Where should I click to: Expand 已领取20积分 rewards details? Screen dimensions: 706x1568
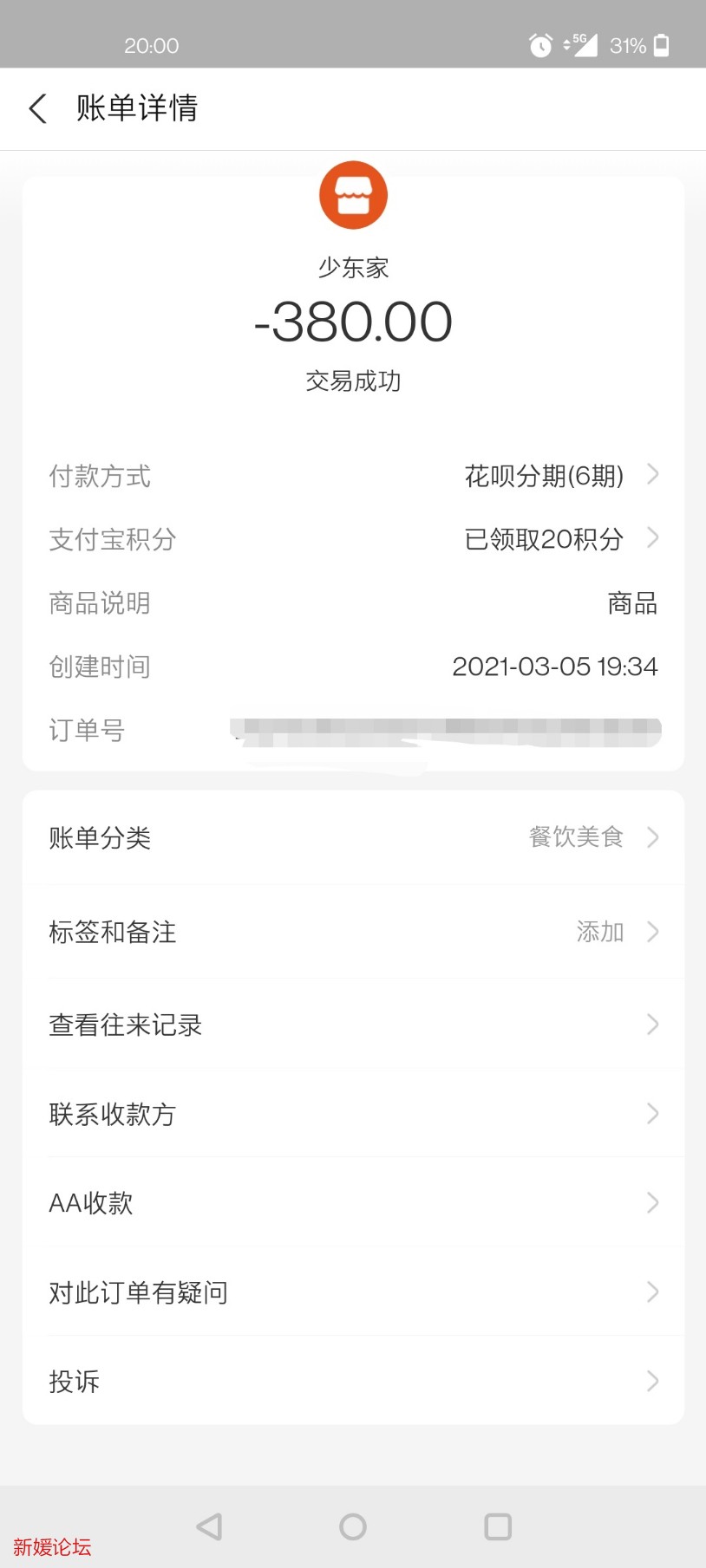coord(541,539)
